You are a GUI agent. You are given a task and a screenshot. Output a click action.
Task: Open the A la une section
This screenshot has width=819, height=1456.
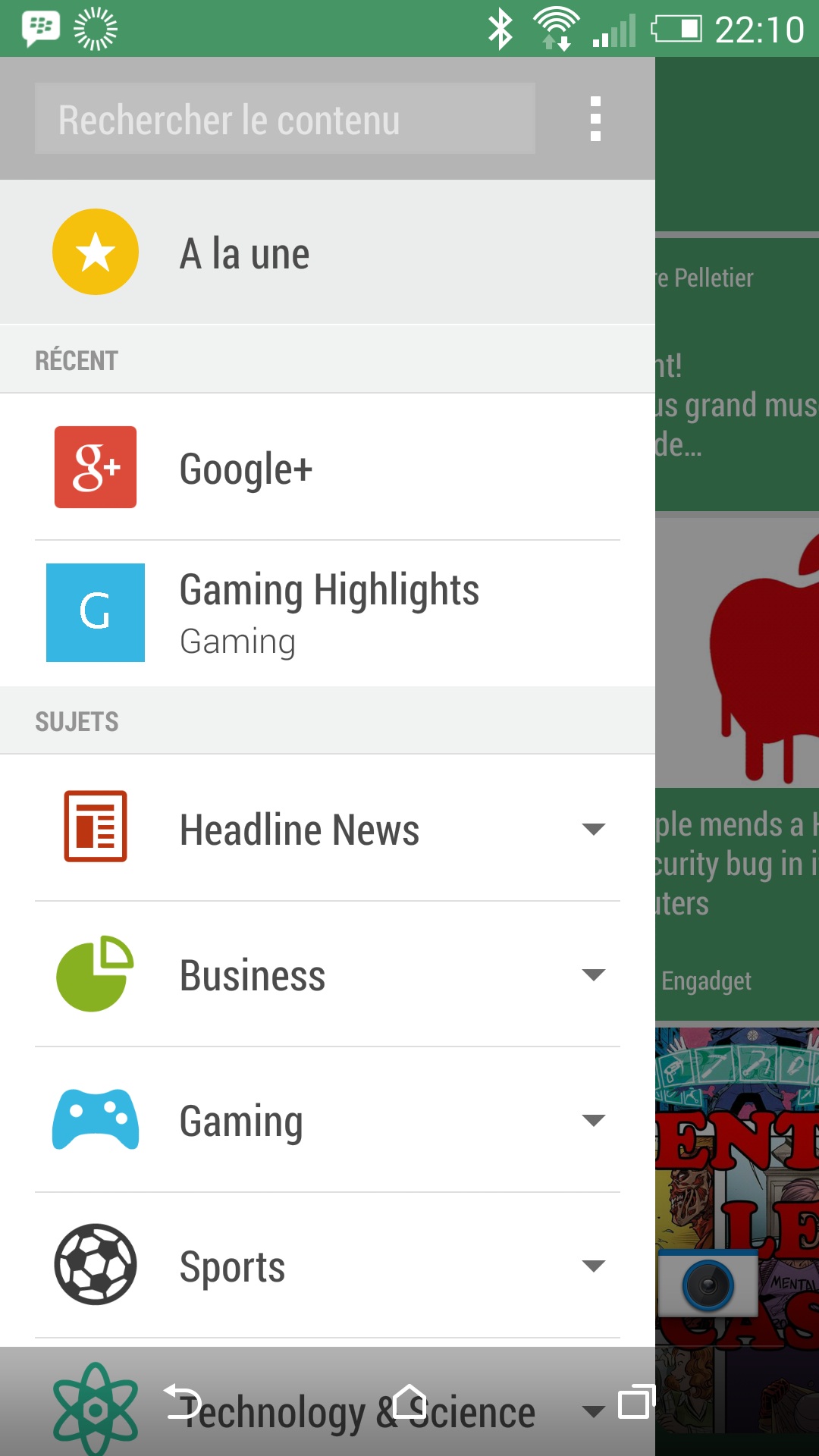(x=326, y=253)
